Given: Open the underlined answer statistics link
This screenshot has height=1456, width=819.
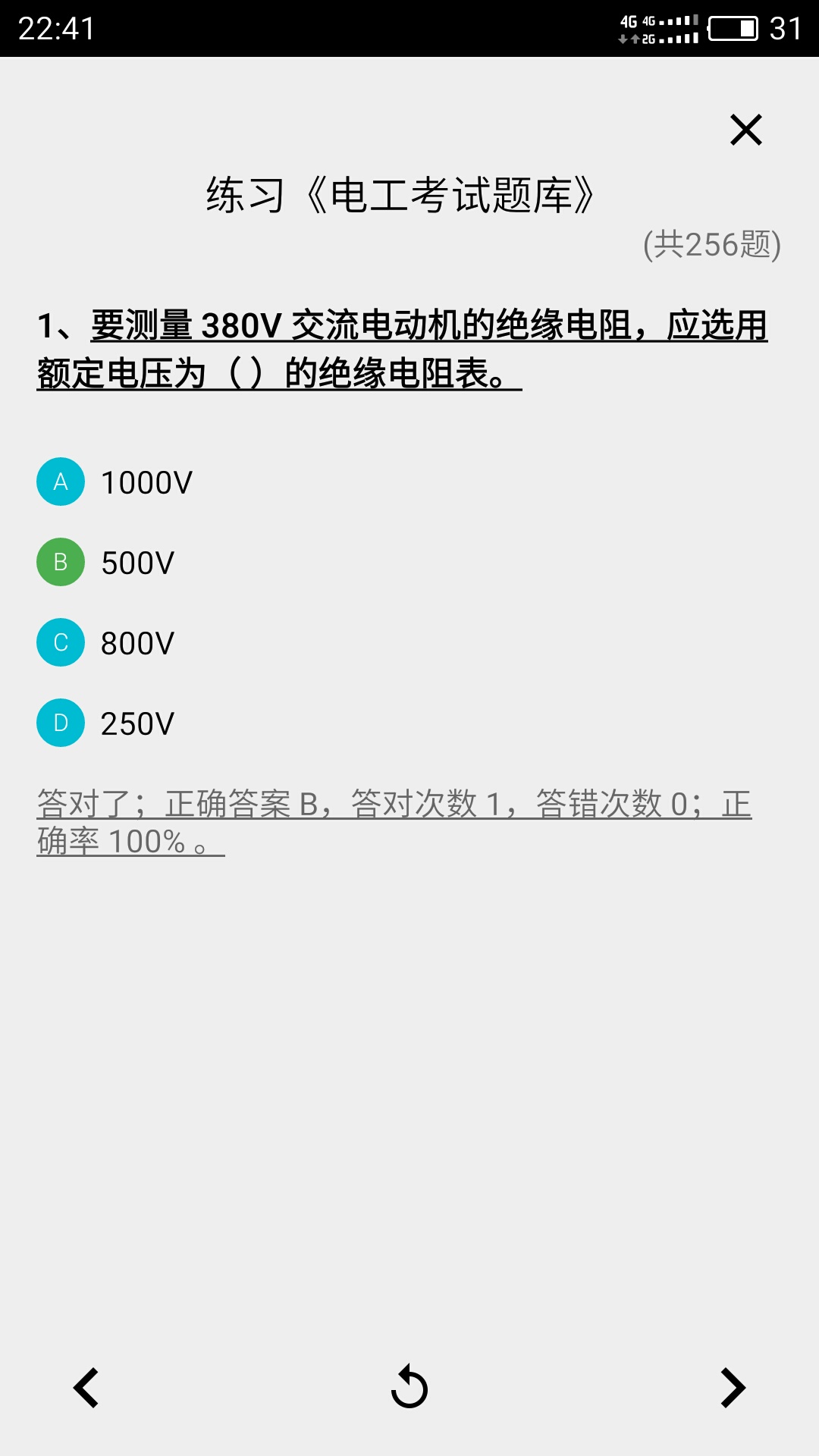Looking at the screenshot, I should tap(394, 822).
